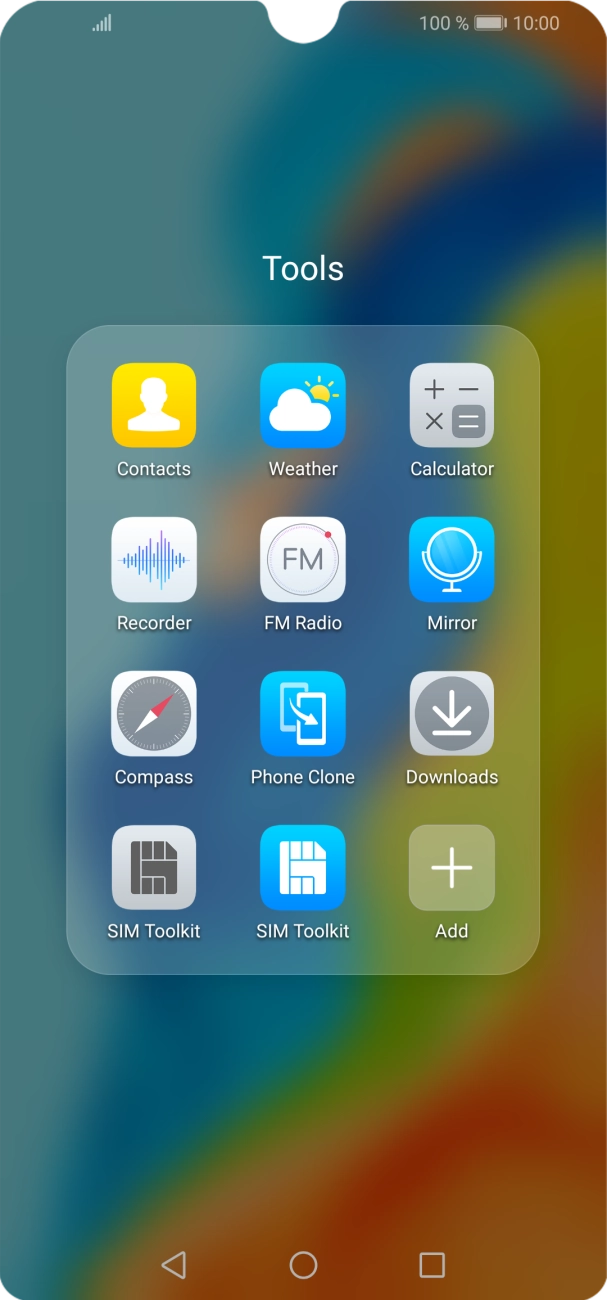The height and width of the screenshot is (1300, 607).
Task: Open FM Radio
Action: [303, 559]
